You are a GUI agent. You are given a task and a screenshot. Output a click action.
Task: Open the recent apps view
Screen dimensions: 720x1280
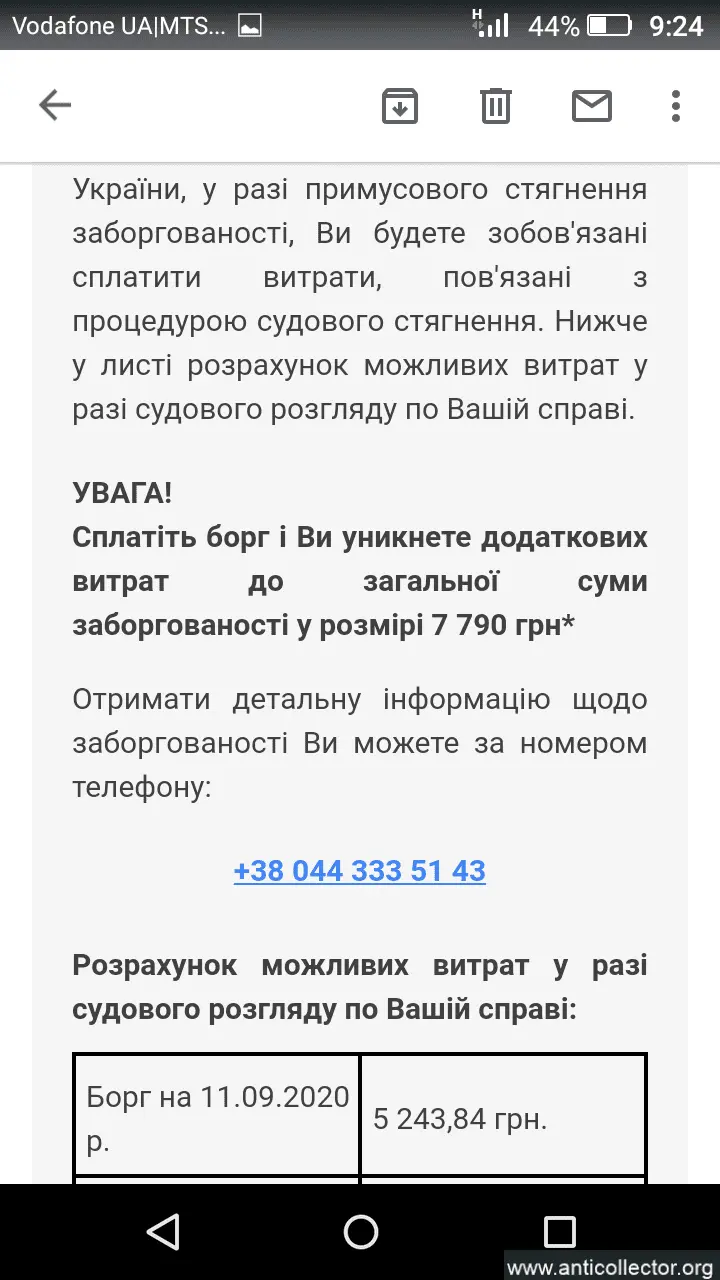pos(560,1231)
